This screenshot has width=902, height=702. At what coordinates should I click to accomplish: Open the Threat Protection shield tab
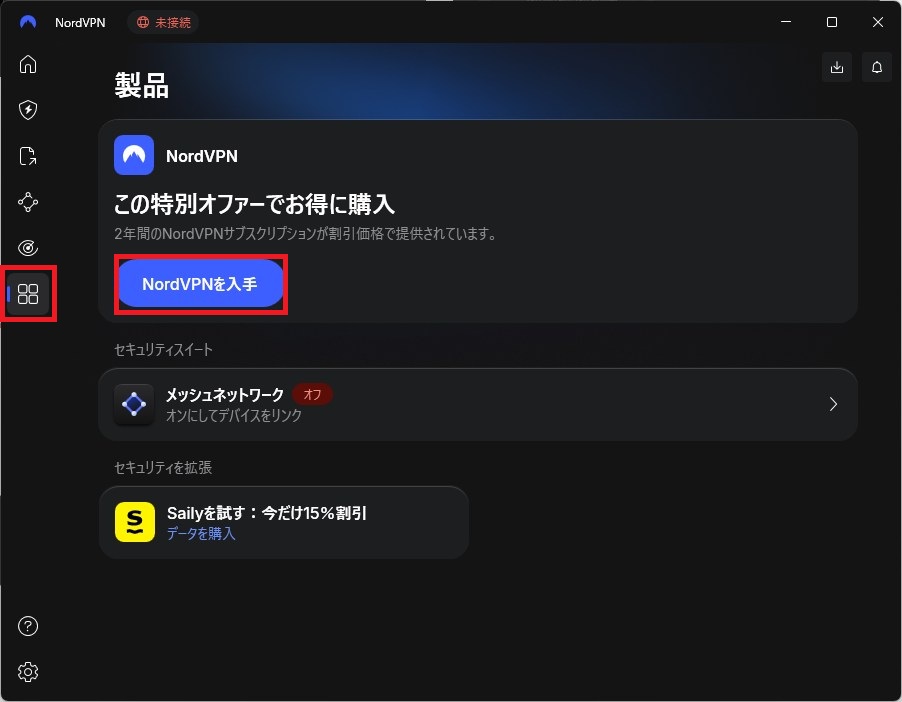coord(28,110)
